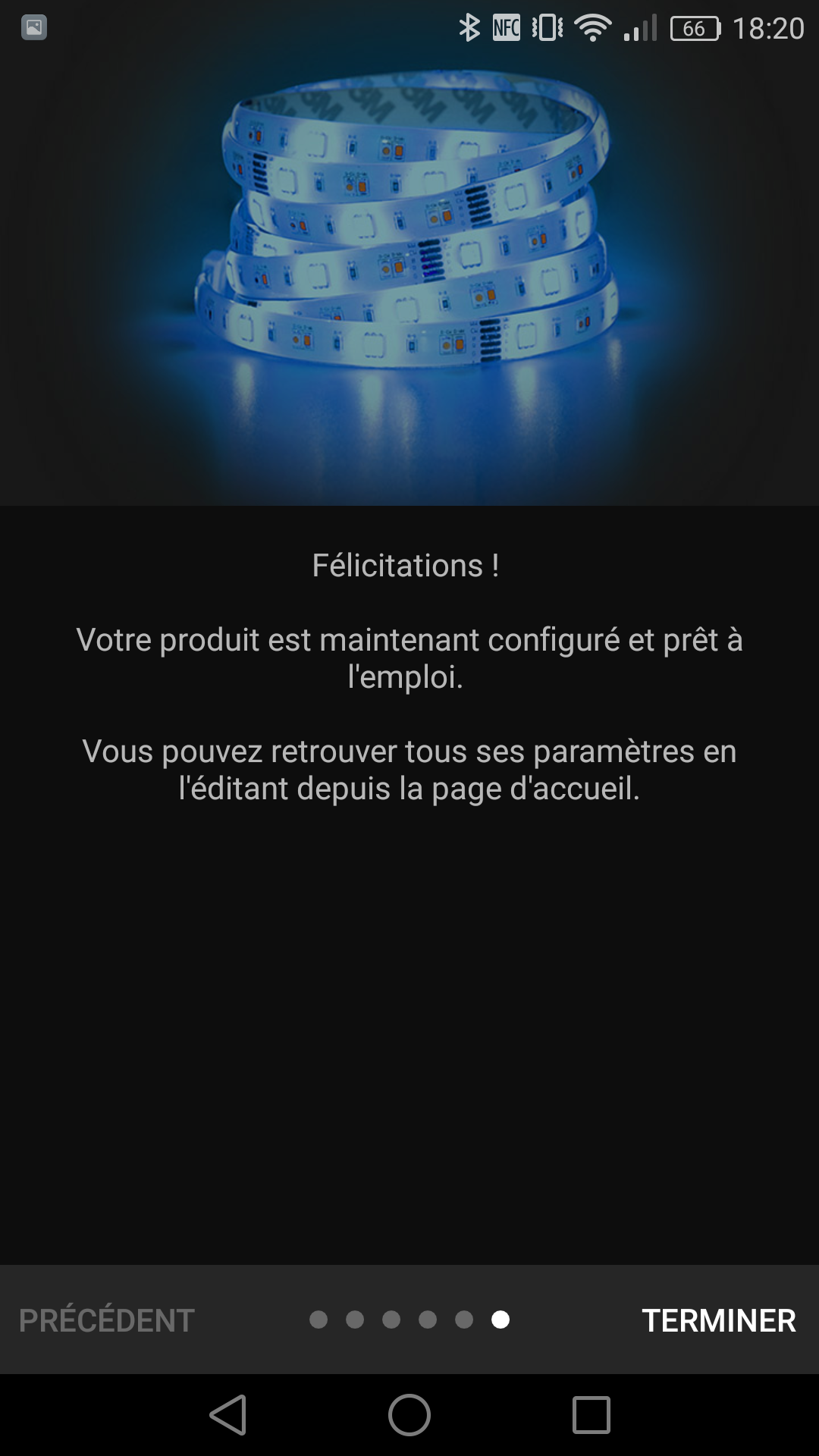Screen dimensions: 819x1456
Task: Go back with the PRÉCÉDENT button
Action: 107,1320
